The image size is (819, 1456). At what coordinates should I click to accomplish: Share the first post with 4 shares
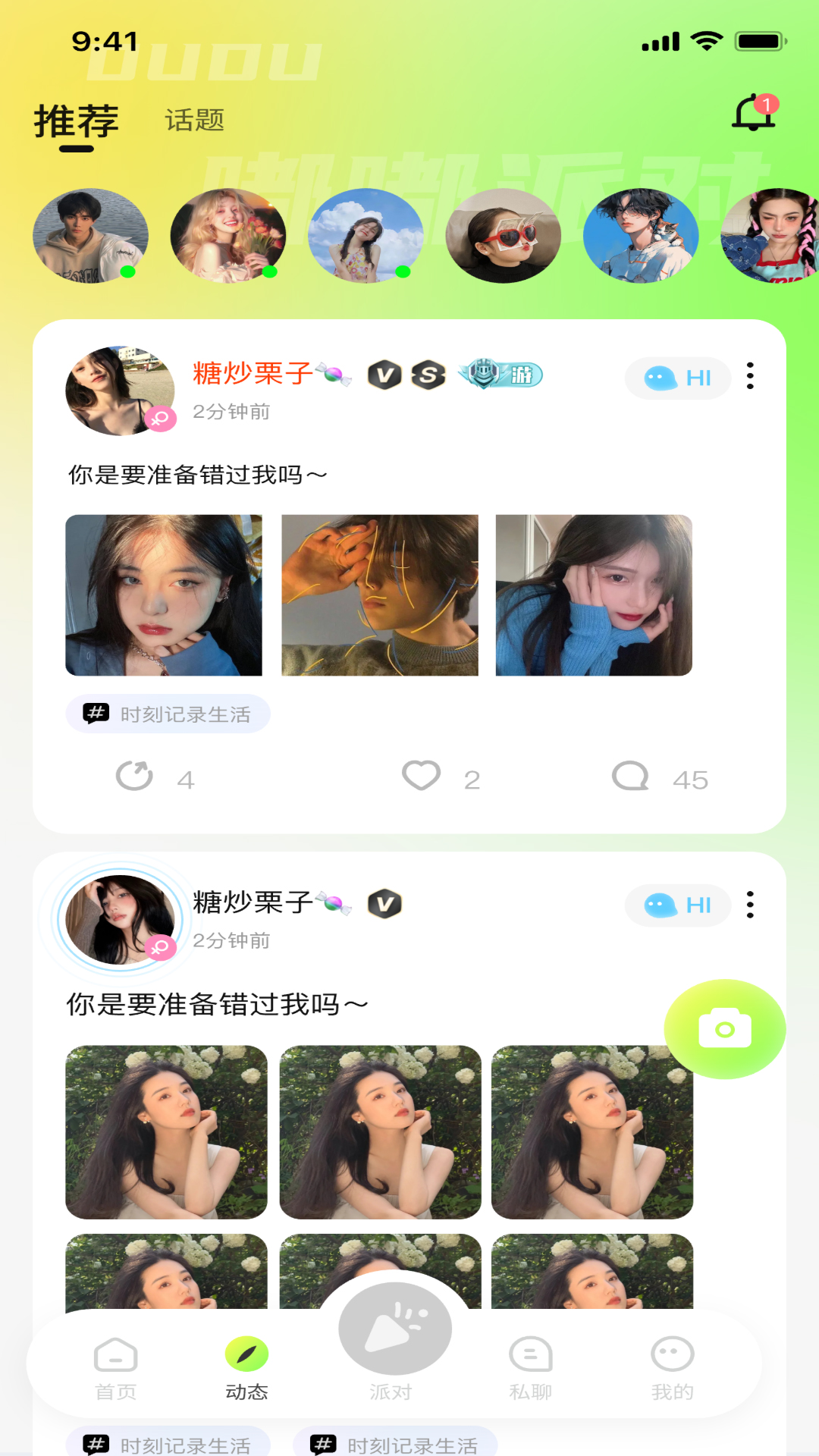(x=135, y=776)
